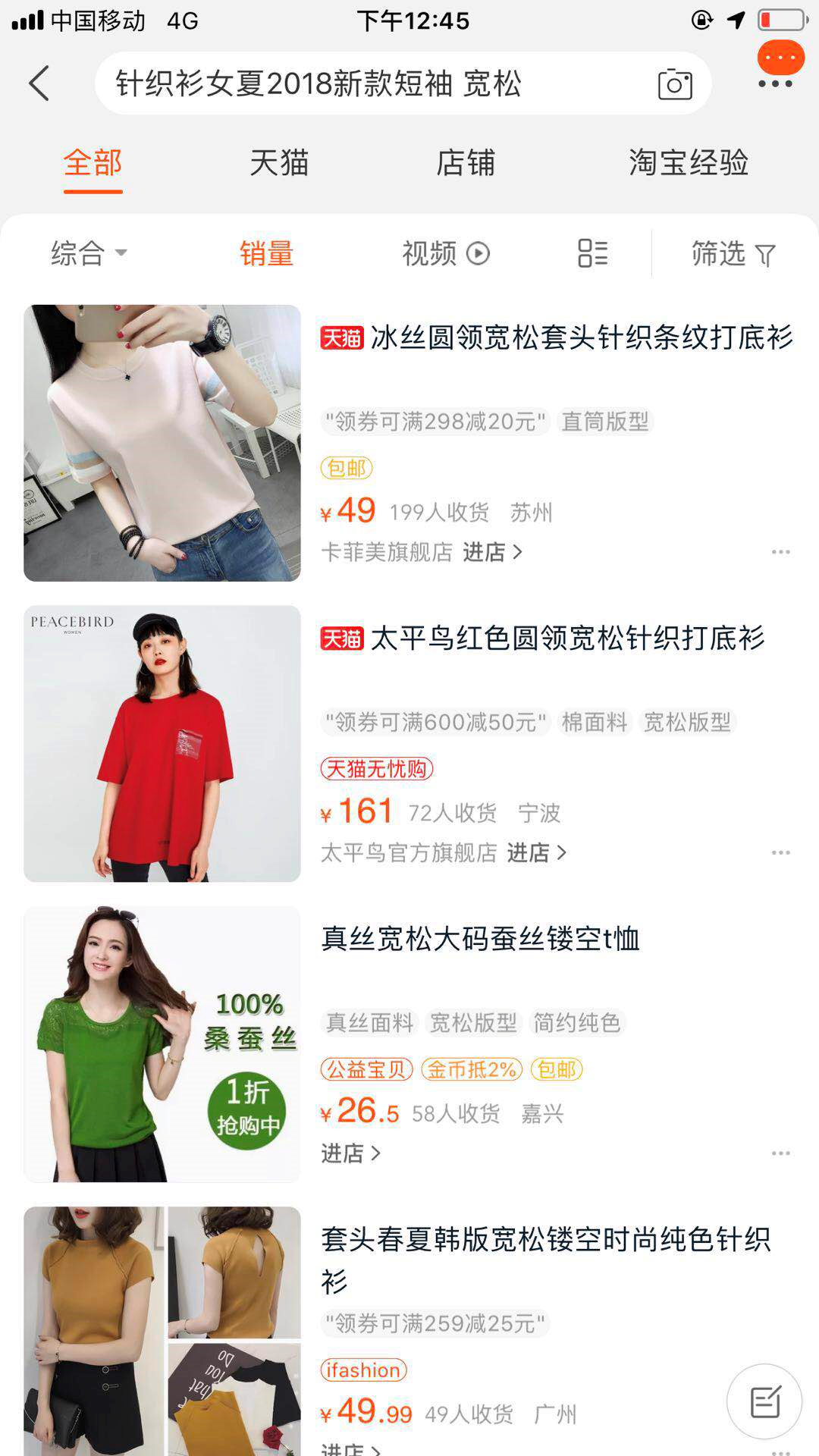This screenshot has height=1456, width=819.
Task: Open the 真丝宽松大码蚕丝镂空t恤 product
Action: click(480, 939)
